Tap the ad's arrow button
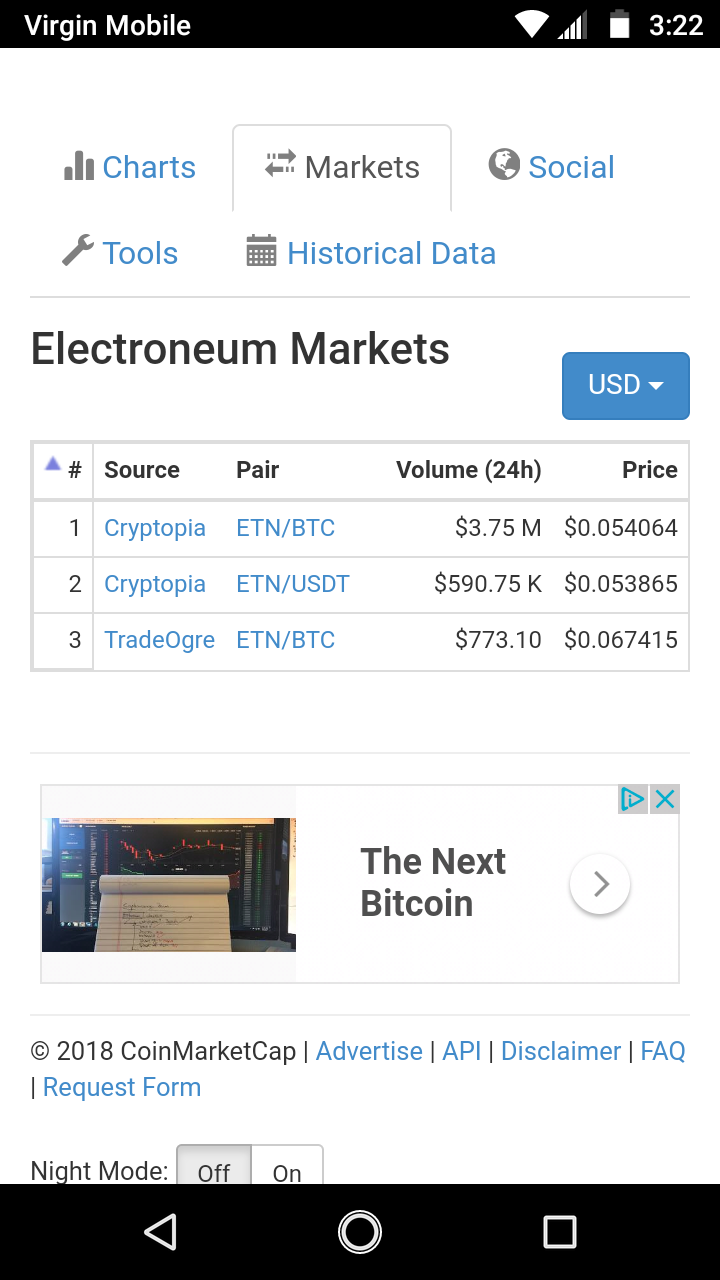This screenshot has width=720, height=1280. 600,884
